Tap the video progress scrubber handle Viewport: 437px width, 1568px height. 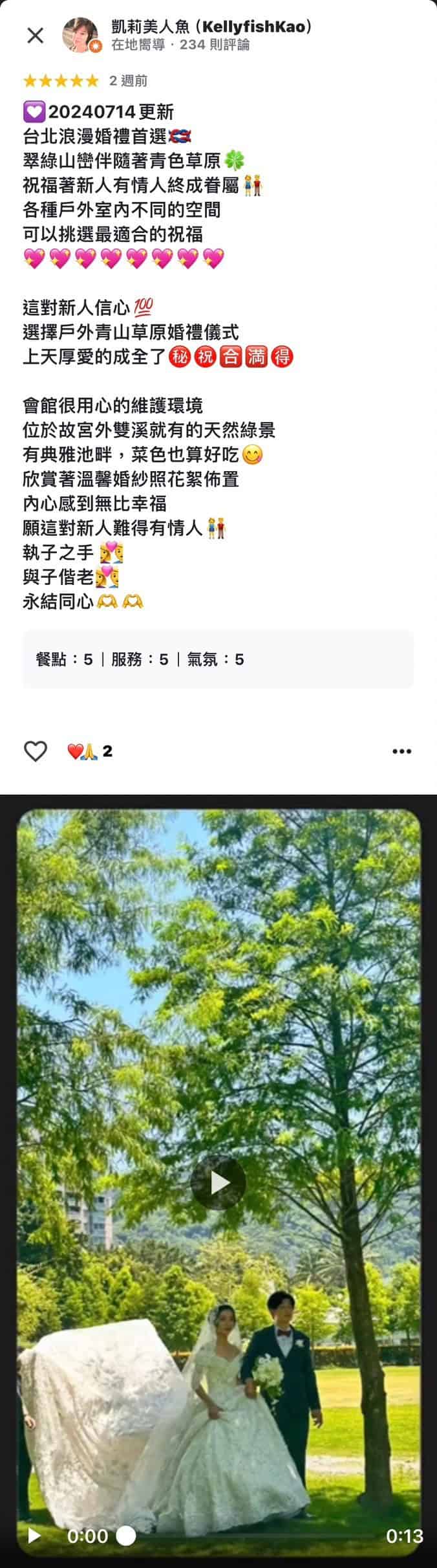tap(127, 1534)
